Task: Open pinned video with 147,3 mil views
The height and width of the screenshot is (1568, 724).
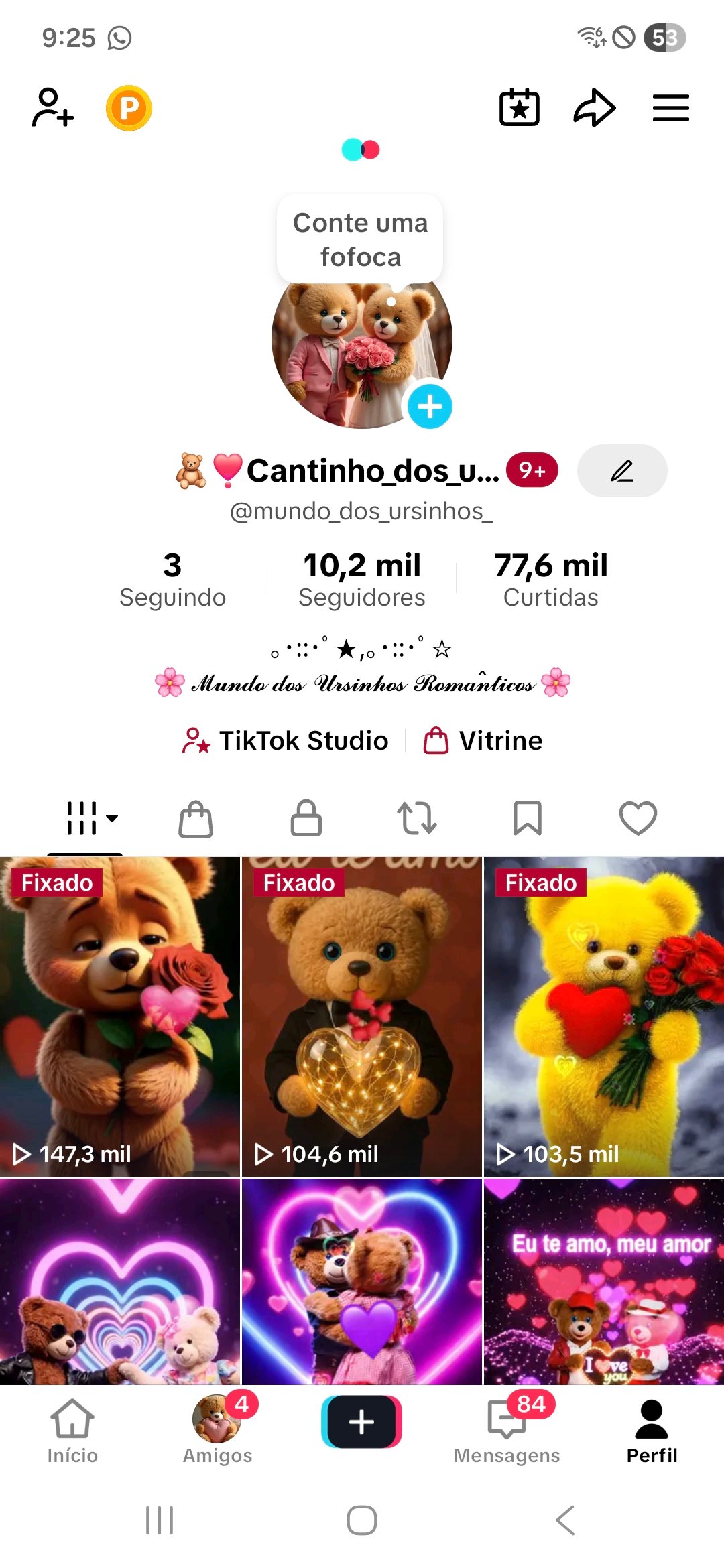Action: (120, 1016)
